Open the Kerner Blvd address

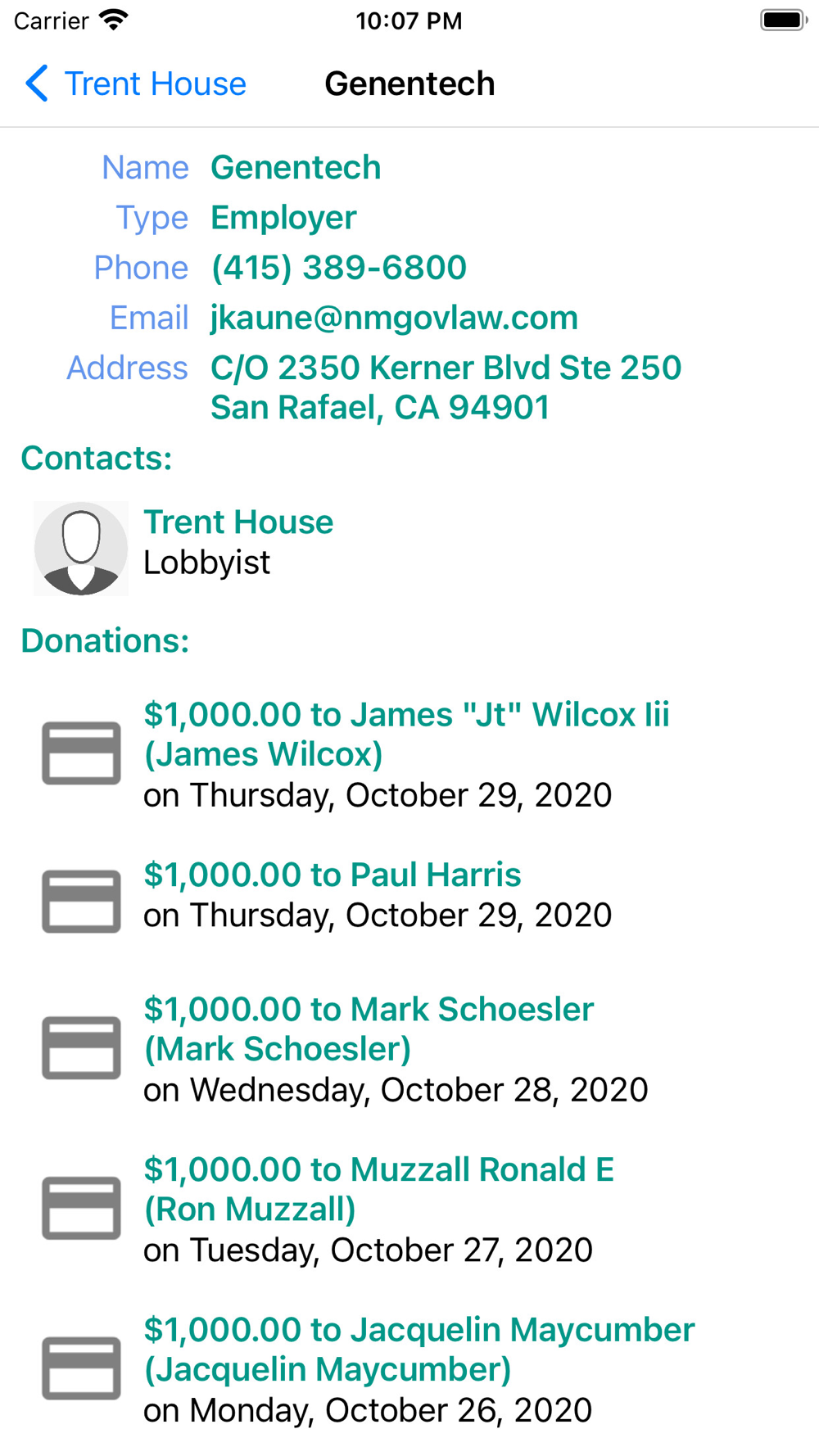445,387
